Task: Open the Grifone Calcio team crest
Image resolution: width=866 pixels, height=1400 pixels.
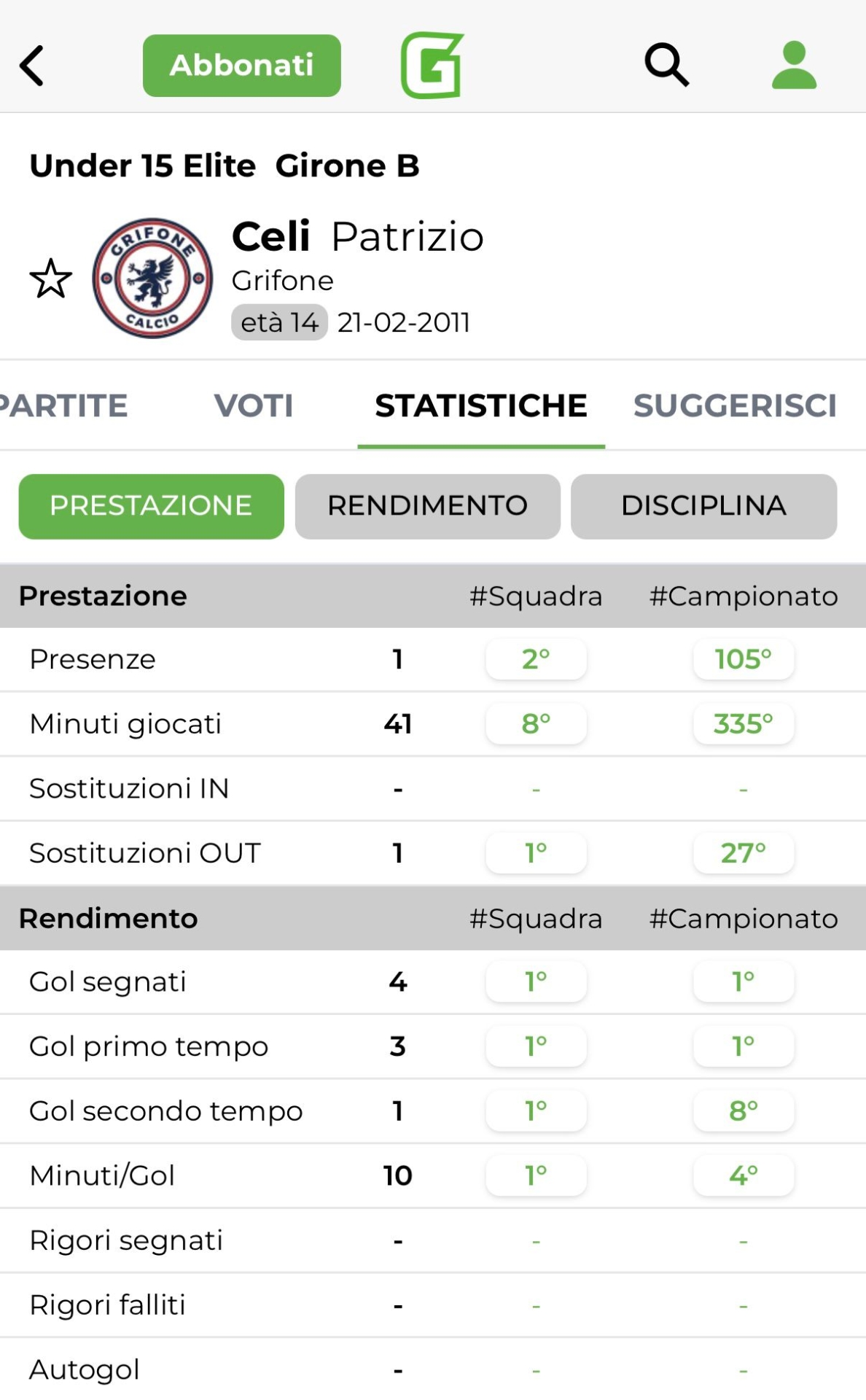Action: [152, 278]
